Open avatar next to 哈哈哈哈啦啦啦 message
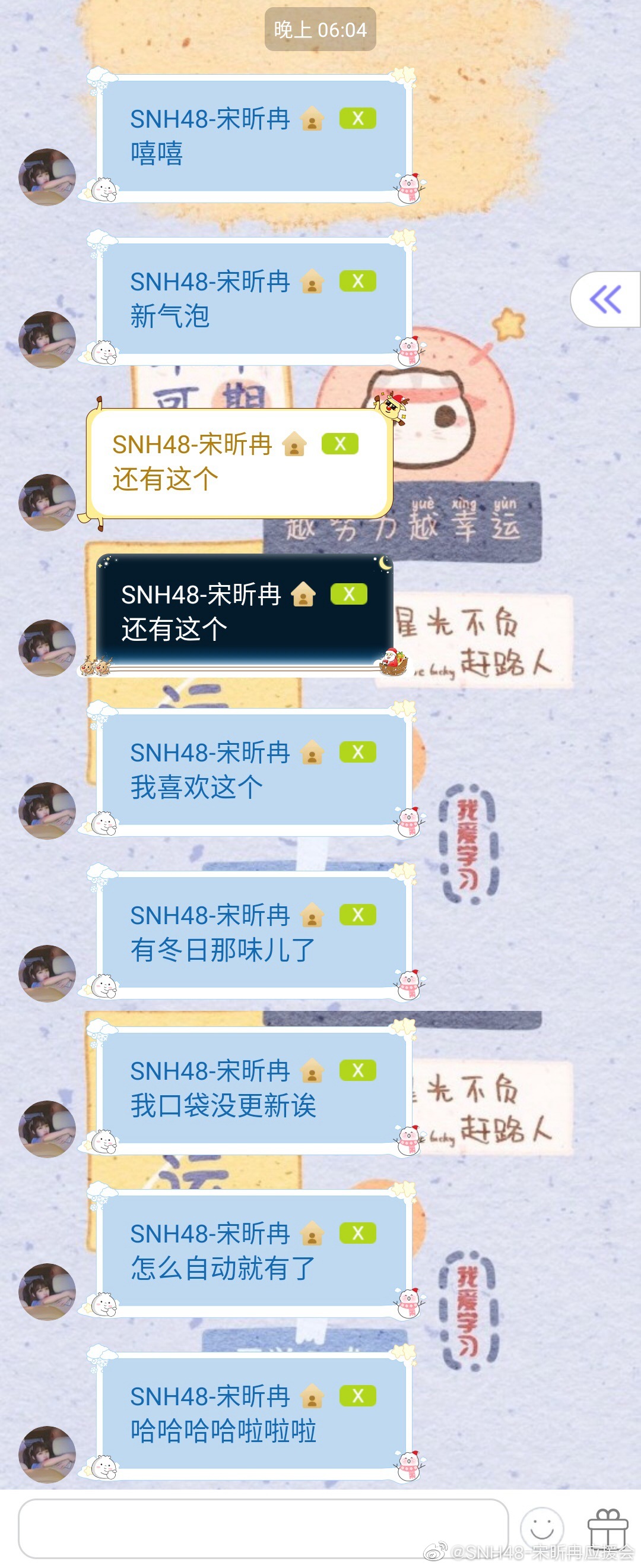The height and width of the screenshot is (1568, 641). point(47,1454)
